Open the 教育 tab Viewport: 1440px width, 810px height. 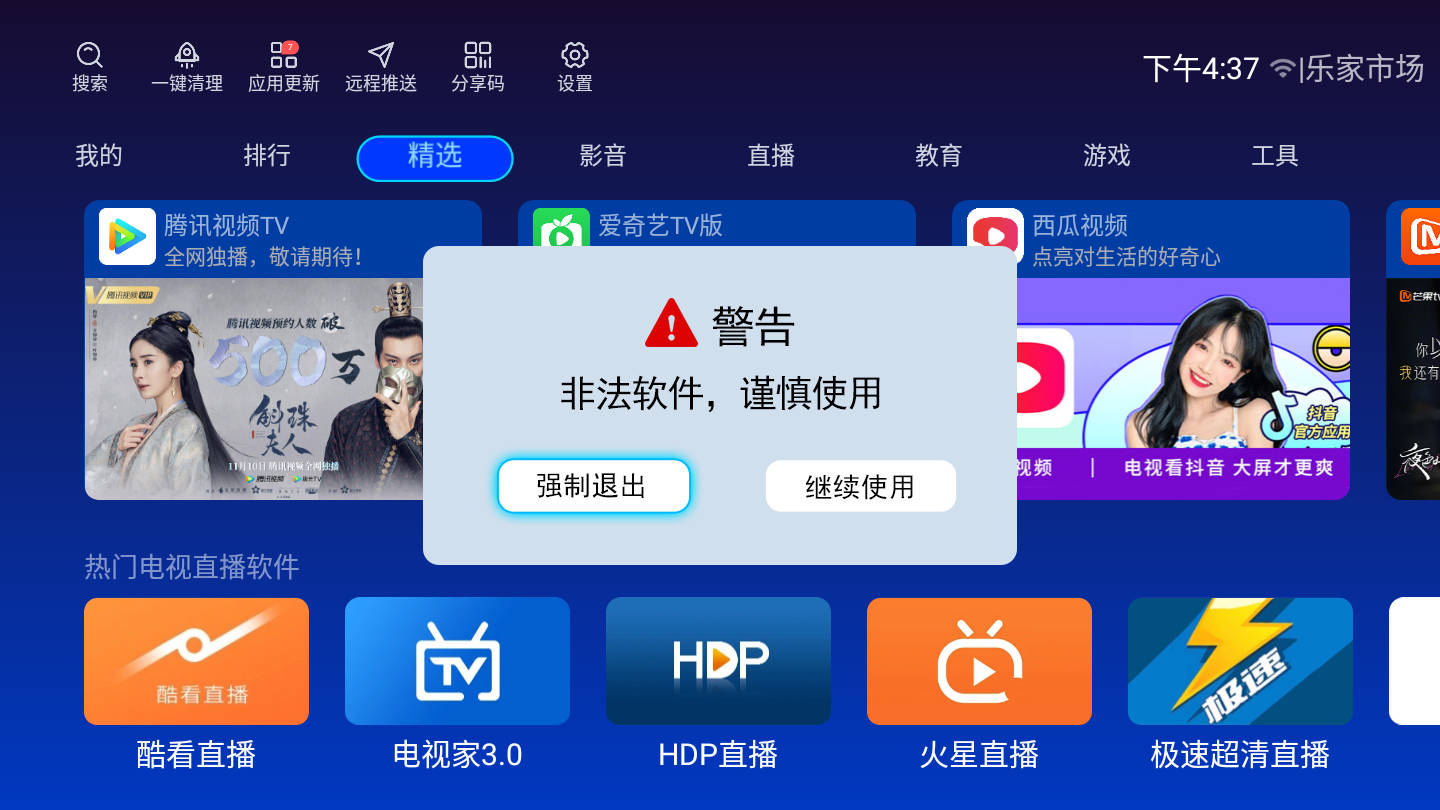click(939, 156)
